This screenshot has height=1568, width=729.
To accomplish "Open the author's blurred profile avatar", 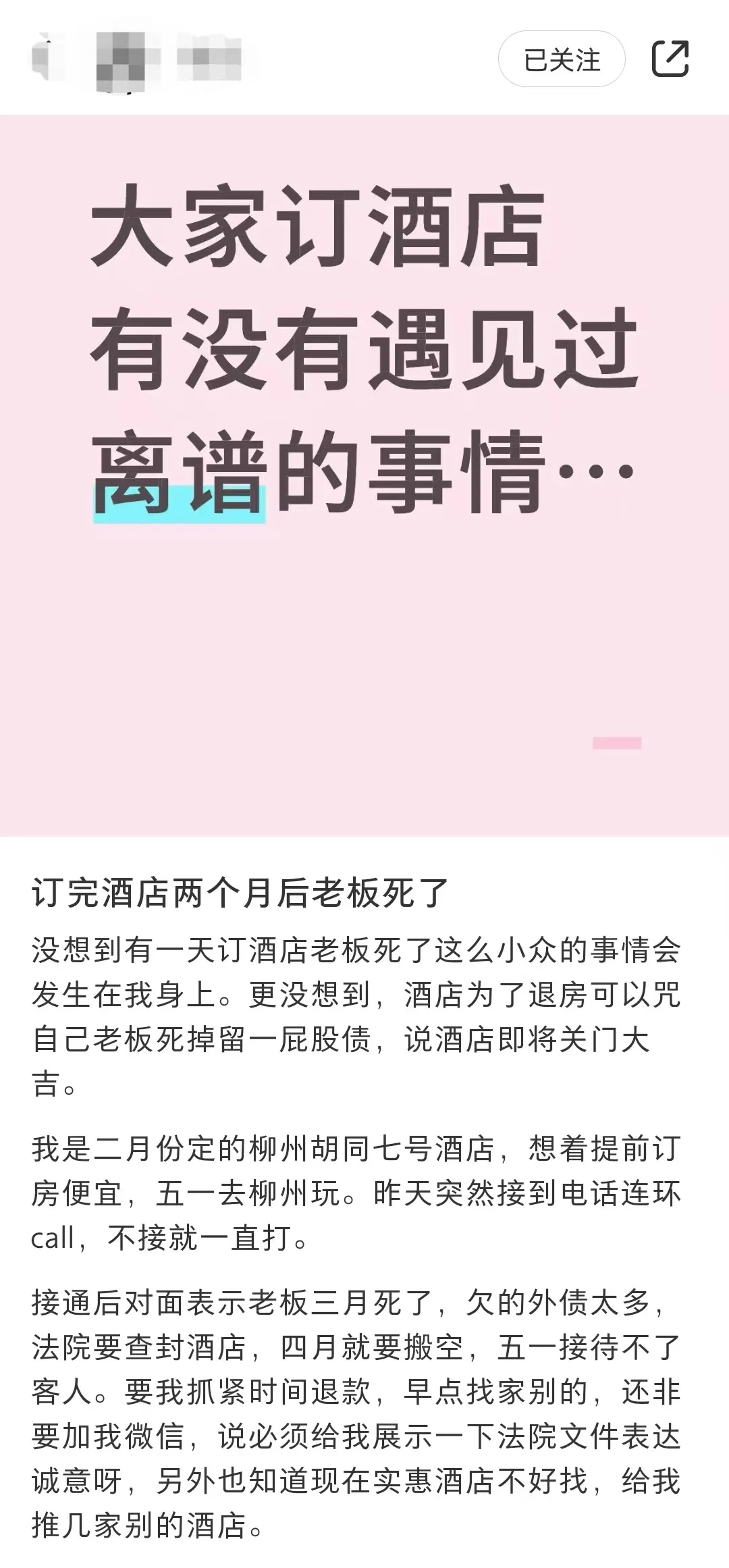I will click(120, 61).
